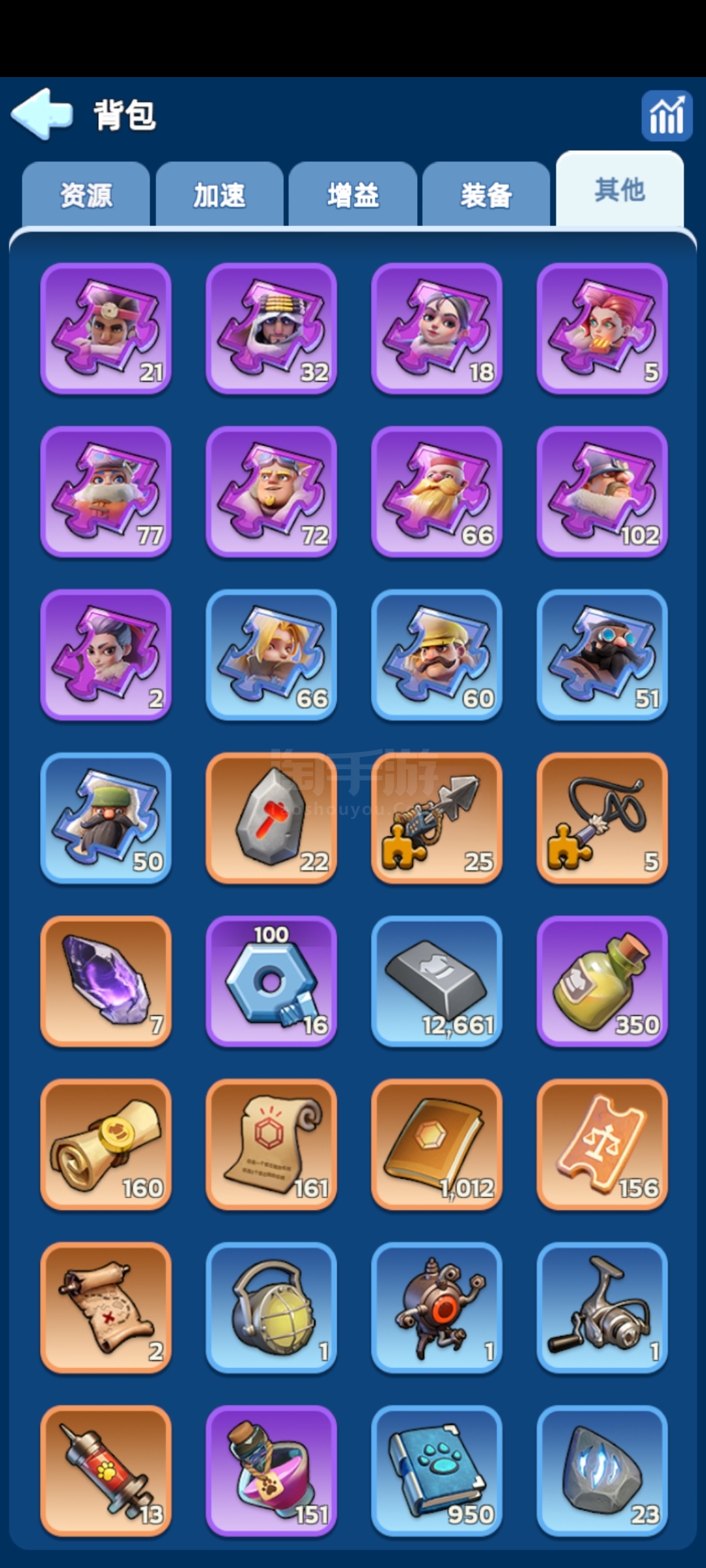The image size is (706, 1568).
Task: Select the paw print book with 950
Action: (x=437, y=1471)
